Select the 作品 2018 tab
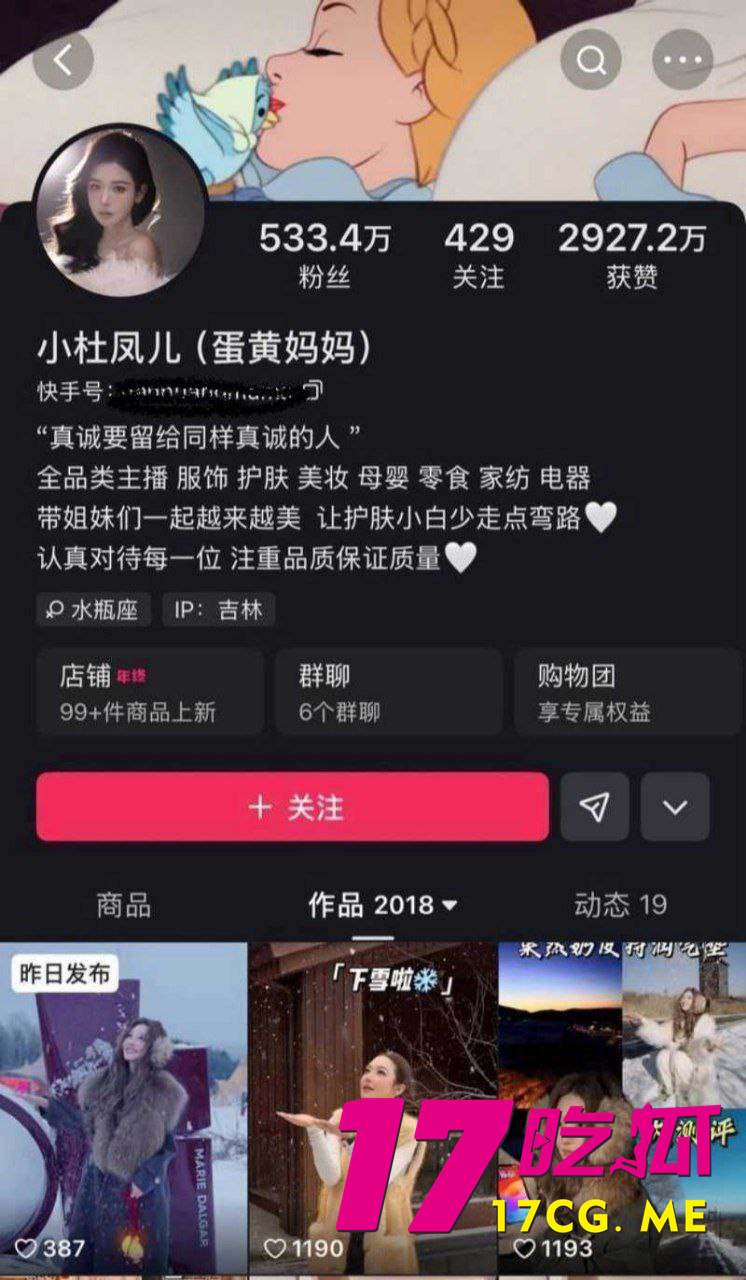The height and width of the screenshot is (1280, 746). 383,906
